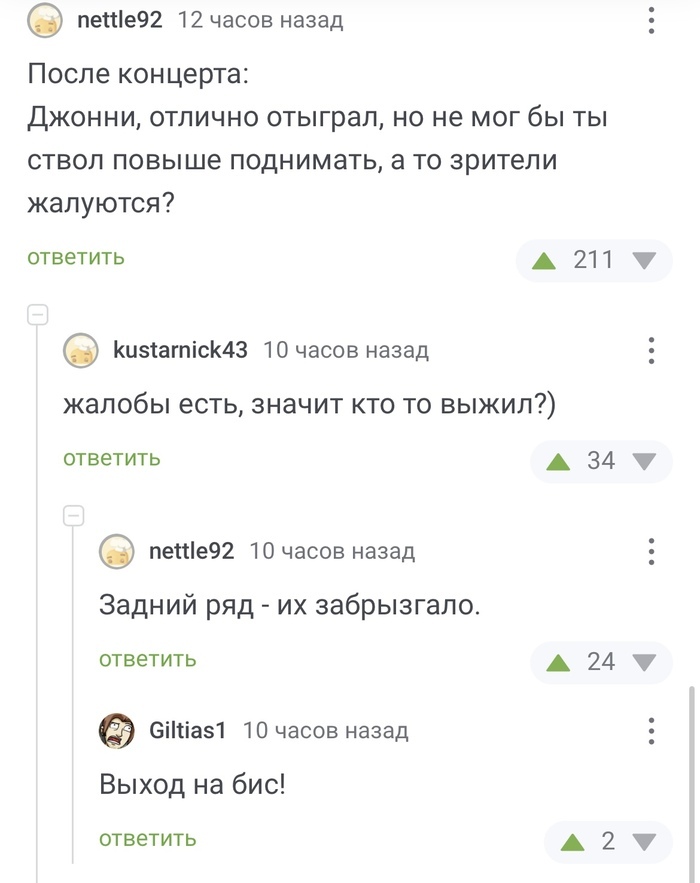Collapse the thread under nettle92's top comment
Image resolution: width=700 pixels, height=883 pixels.
click(37, 314)
